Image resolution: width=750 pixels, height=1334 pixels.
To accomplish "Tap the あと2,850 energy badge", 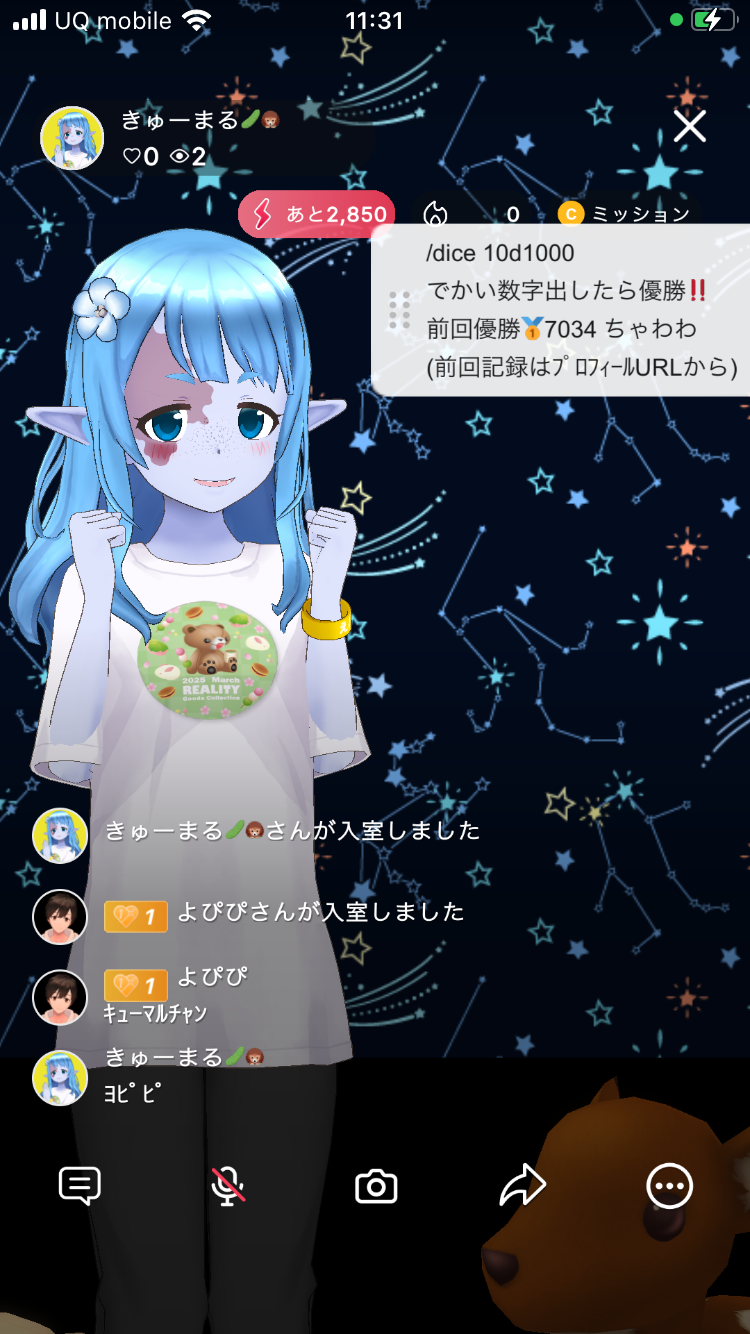I will (x=317, y=214).
